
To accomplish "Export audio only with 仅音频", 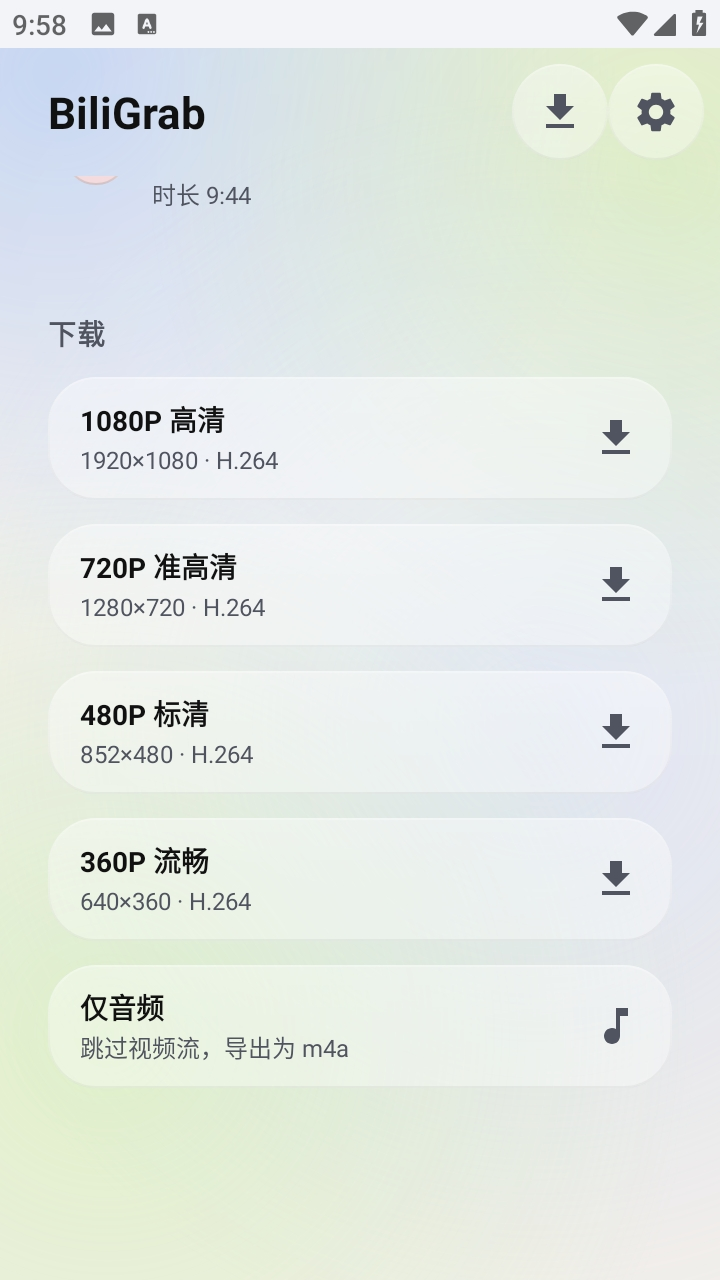I will pos(360,1026).
